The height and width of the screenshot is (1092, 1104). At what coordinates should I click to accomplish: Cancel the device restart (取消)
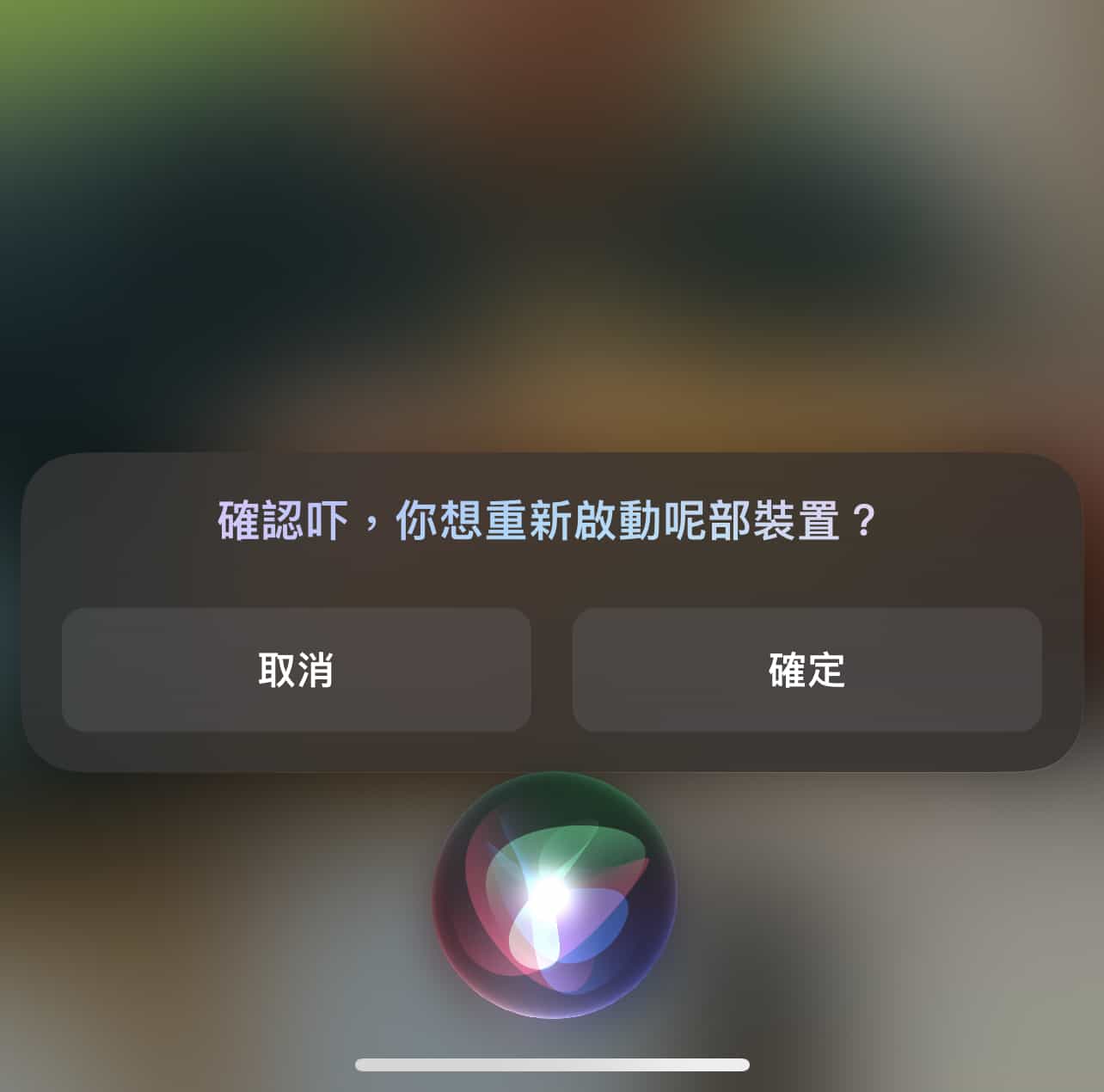coord(296,670)
